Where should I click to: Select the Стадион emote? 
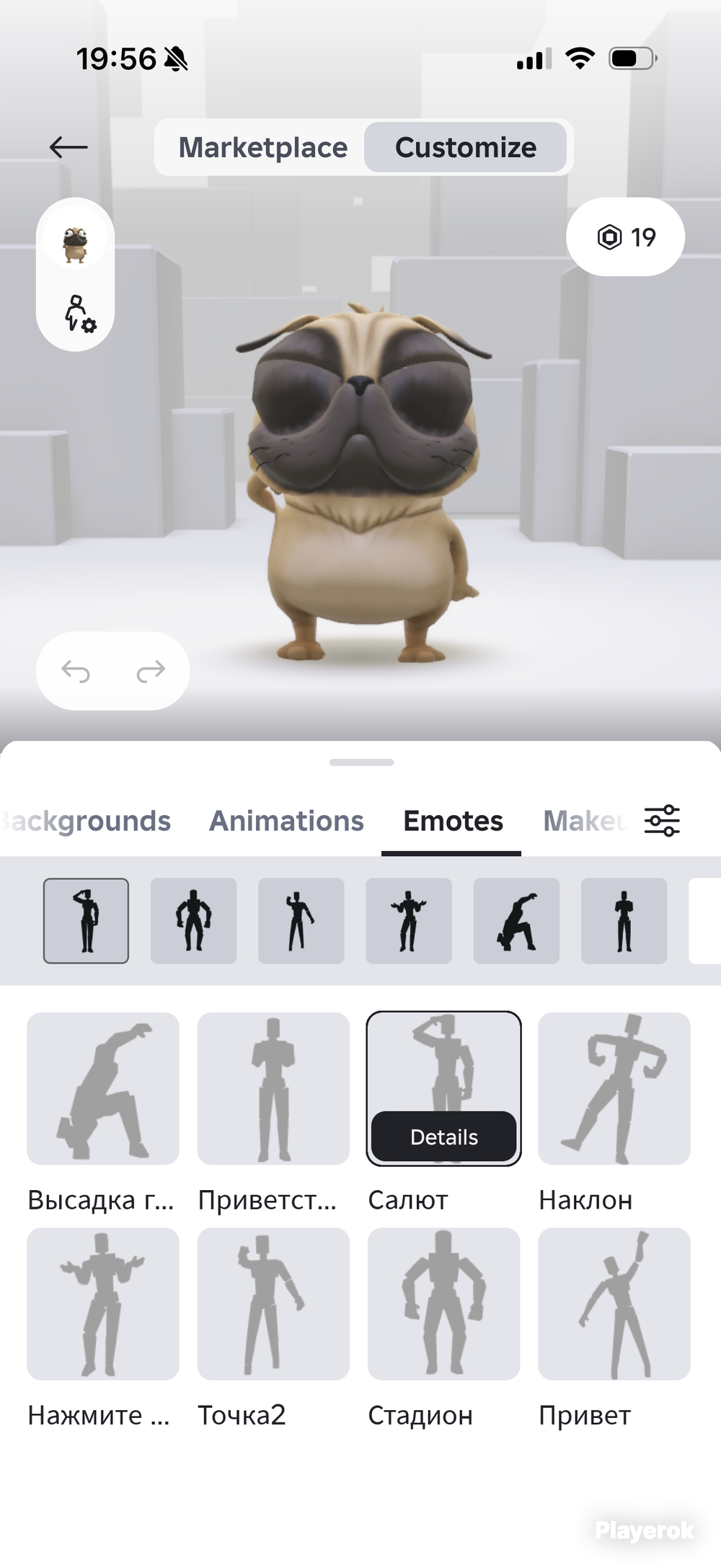(443, 1304)
